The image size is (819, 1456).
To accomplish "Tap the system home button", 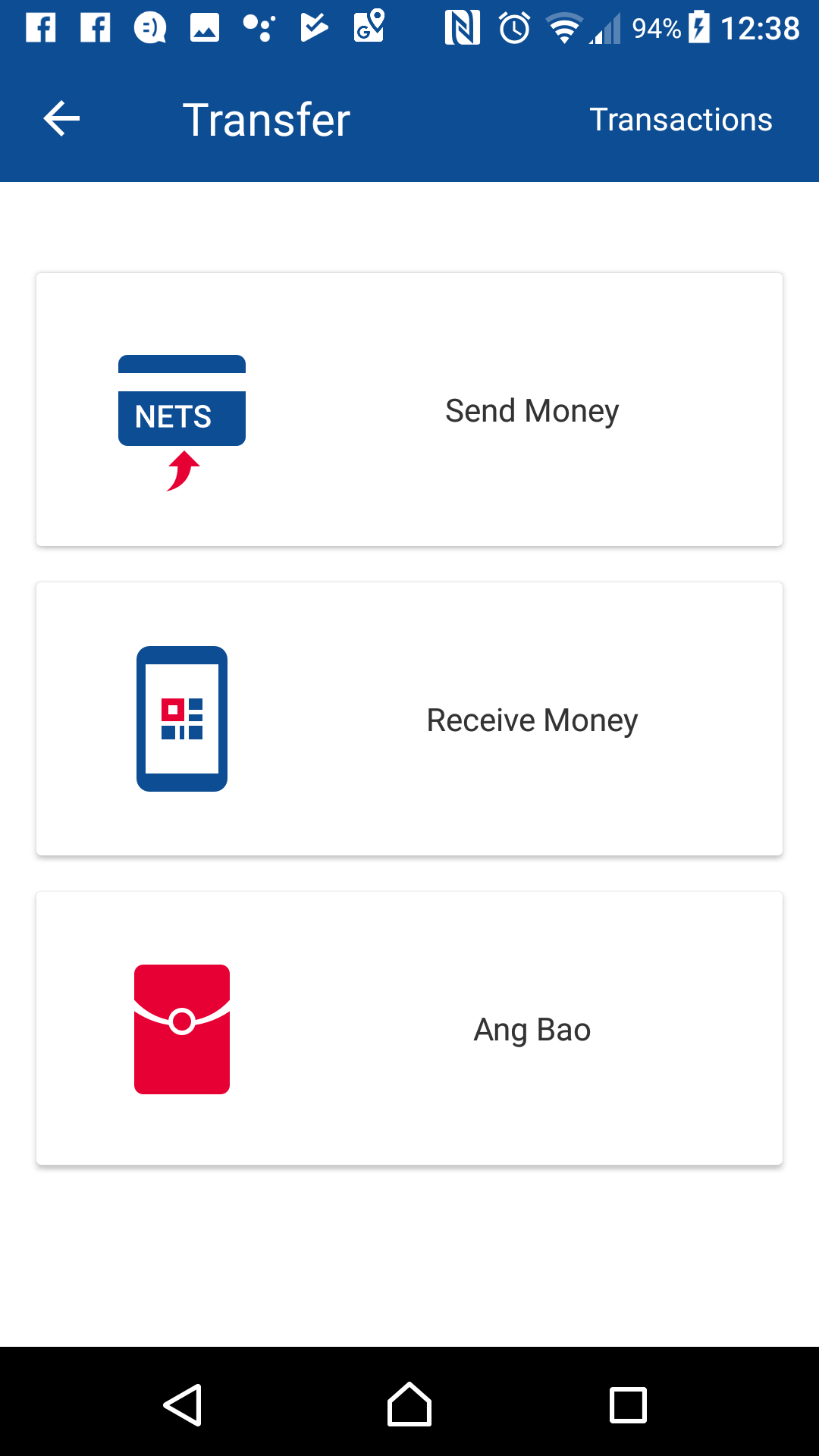I will coord(409,1404).
